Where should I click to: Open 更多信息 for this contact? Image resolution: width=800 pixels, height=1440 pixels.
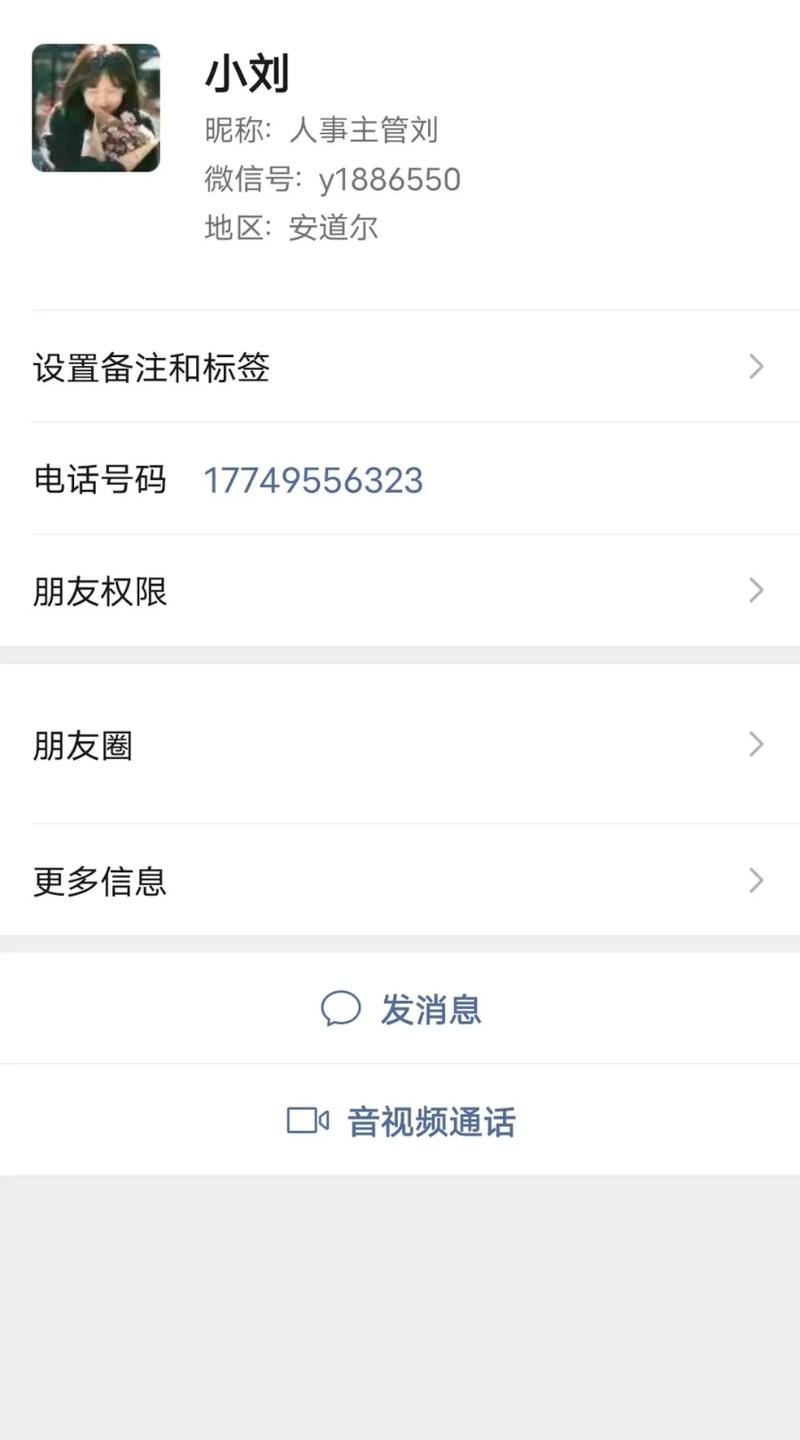[x=98, y=881]
